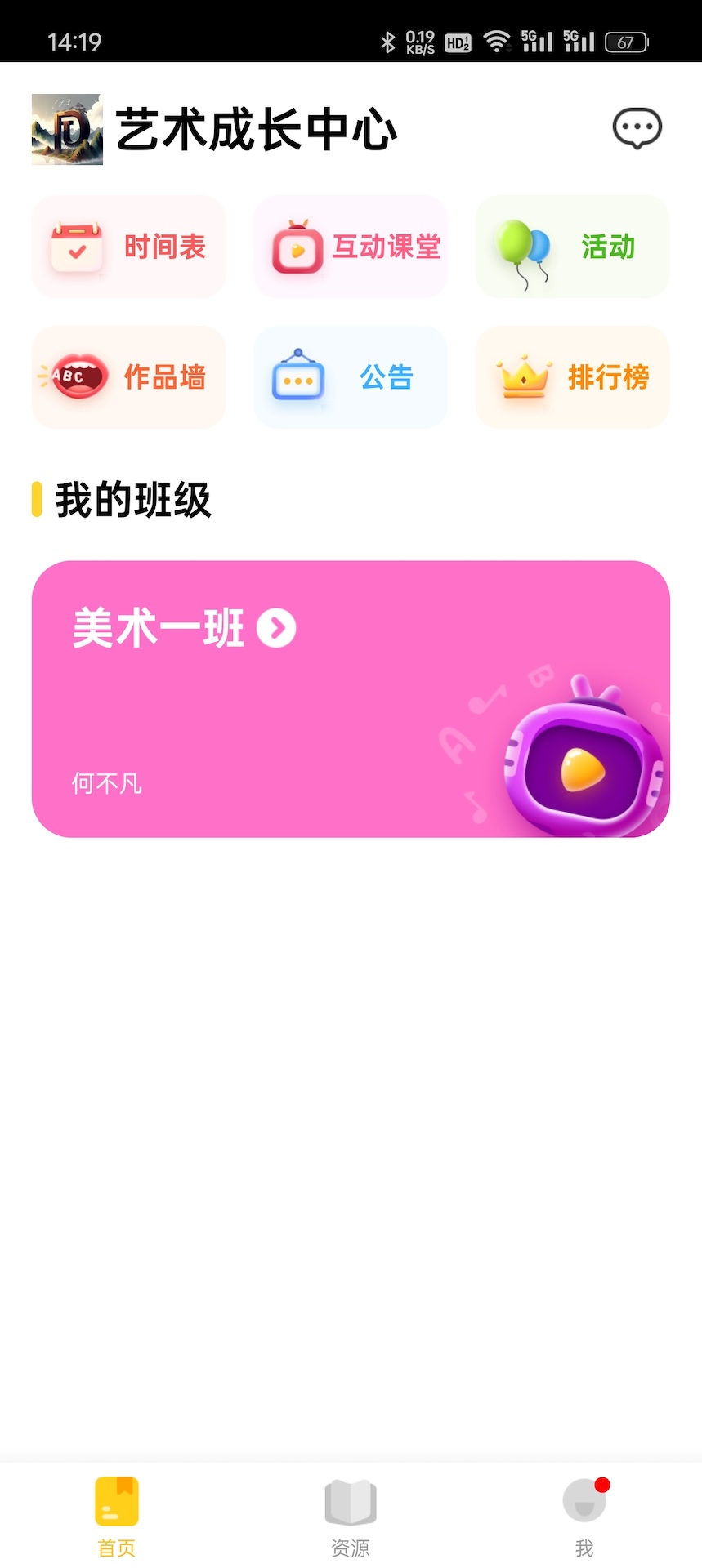Check the 排行榜 leaderboard

[572, 377]
